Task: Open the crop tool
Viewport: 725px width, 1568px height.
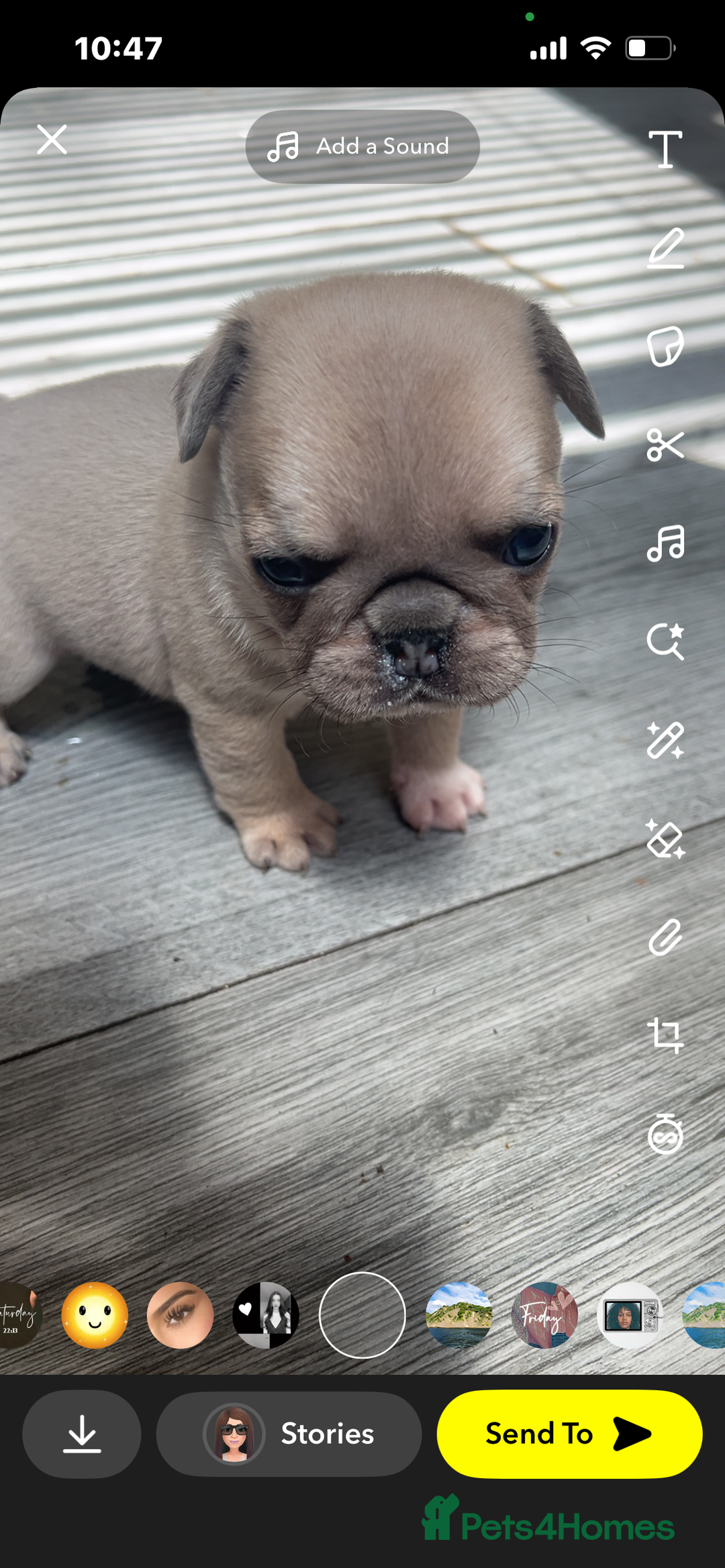Action: [x=665, y=1035]
